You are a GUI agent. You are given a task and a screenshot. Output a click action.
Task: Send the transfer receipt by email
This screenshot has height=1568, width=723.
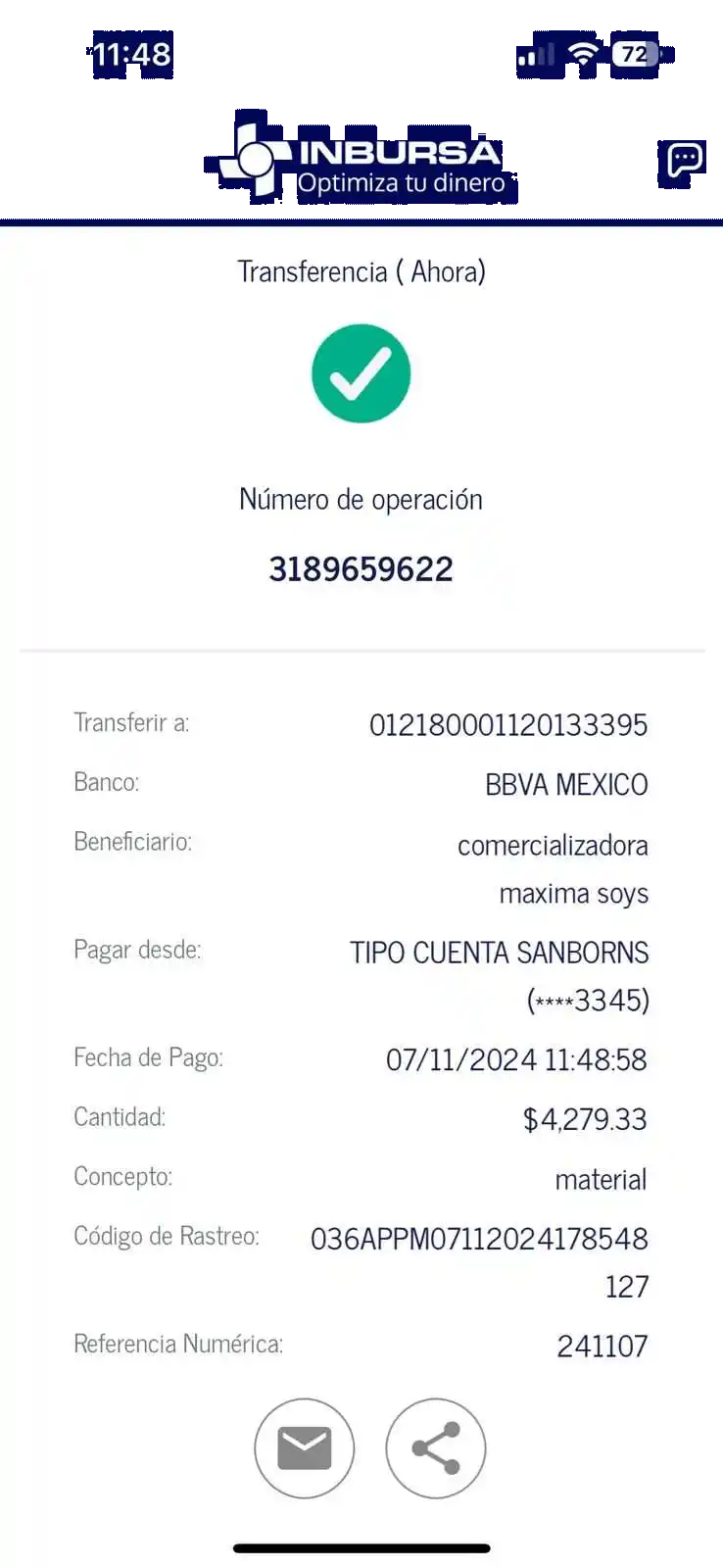[x=304, y=1447]
